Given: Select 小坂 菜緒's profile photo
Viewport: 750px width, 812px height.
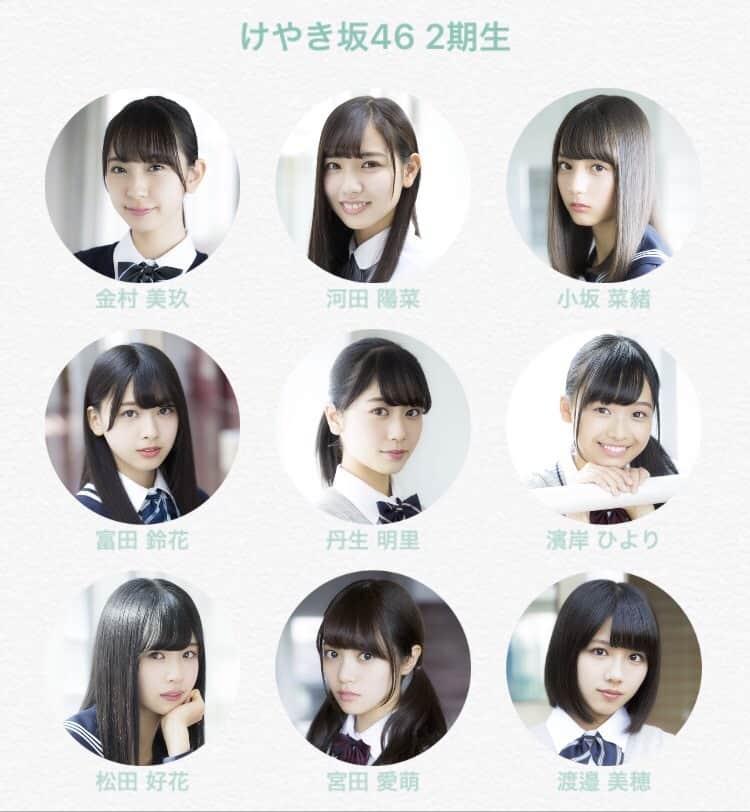Looking at the screenshot, I should [603, 187].
